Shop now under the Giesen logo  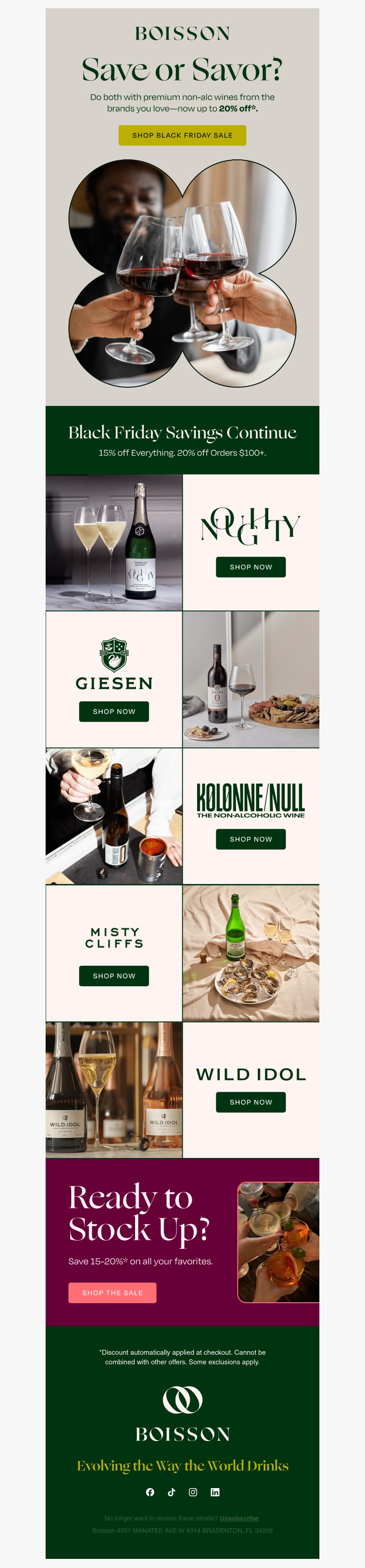click(x=114, y=711)
